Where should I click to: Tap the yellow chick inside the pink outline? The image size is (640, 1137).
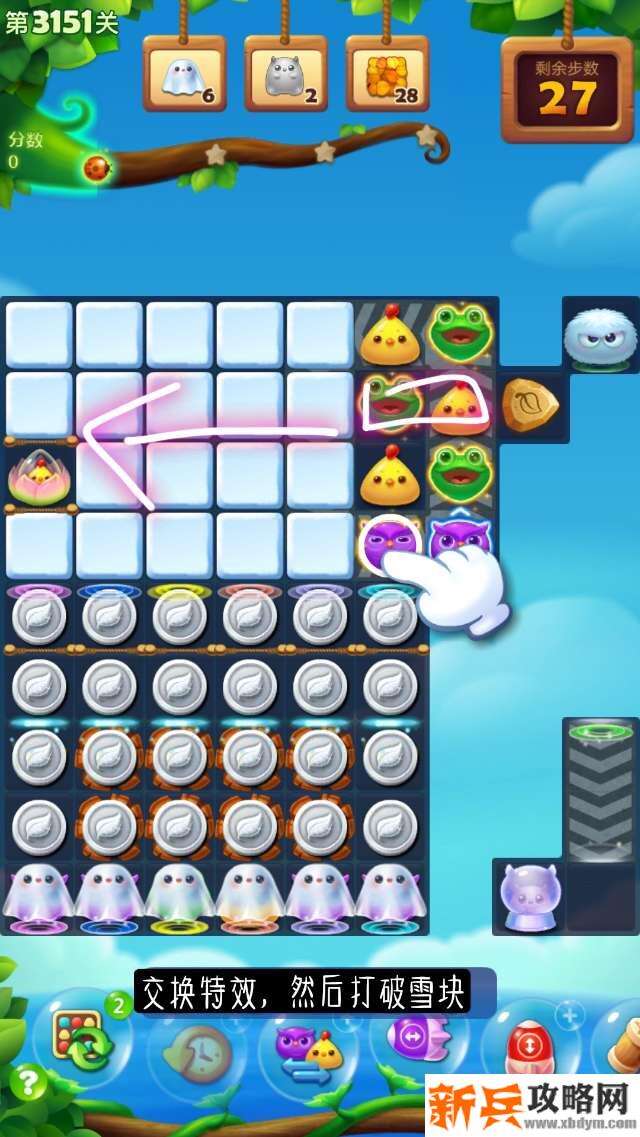458,405
